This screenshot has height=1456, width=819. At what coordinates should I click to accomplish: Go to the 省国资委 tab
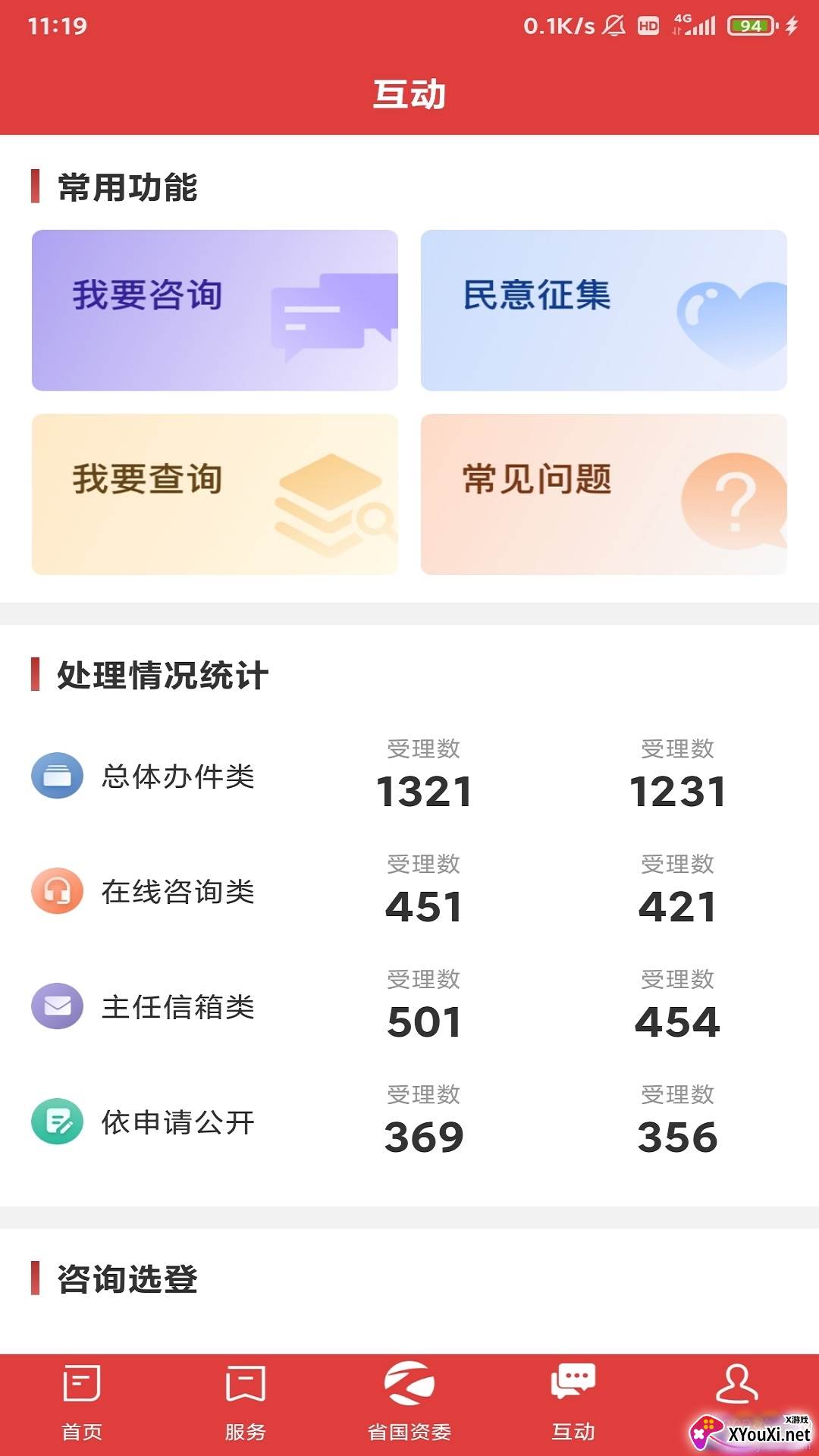(x=409, y=1403)
